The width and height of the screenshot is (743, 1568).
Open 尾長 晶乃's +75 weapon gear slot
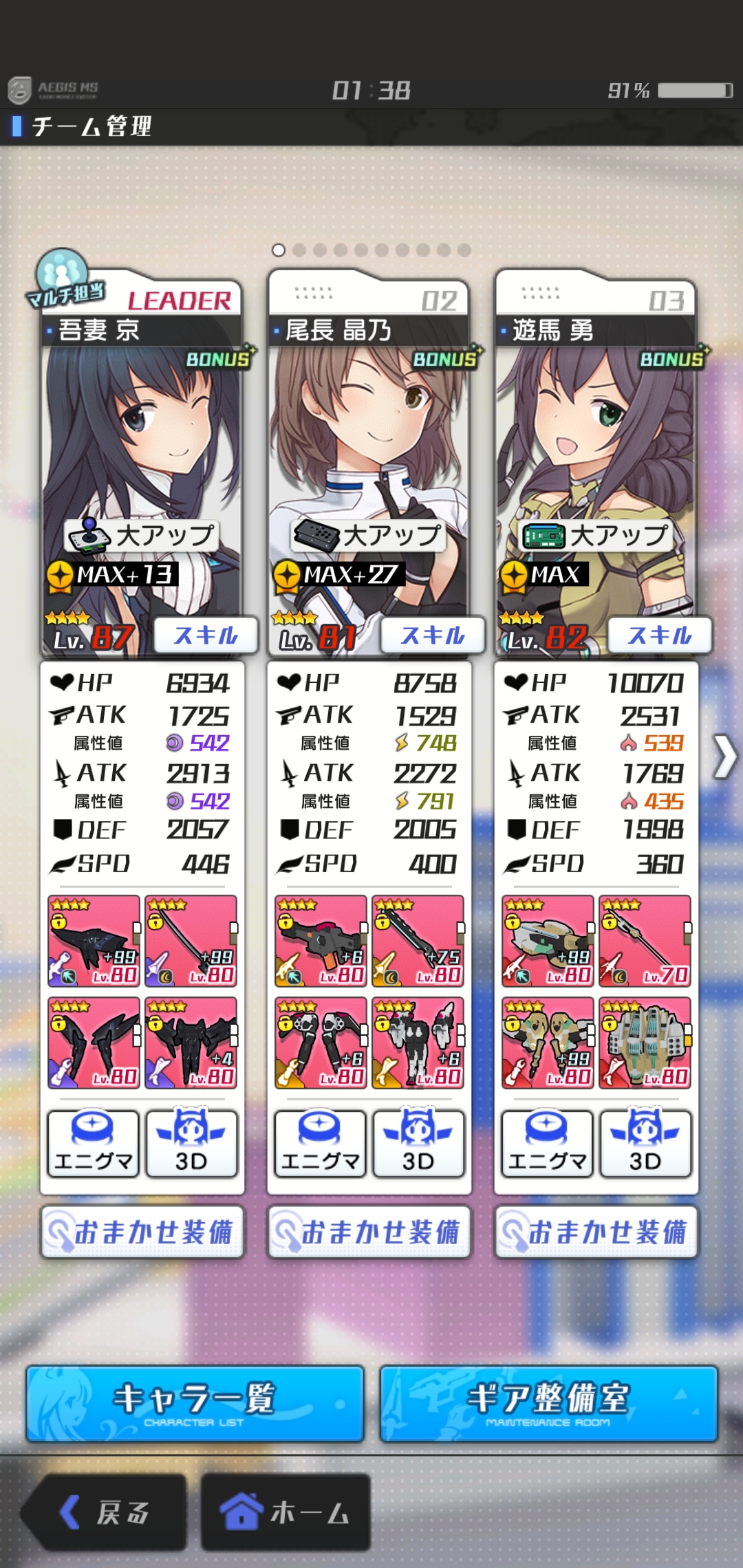[418, 941]
